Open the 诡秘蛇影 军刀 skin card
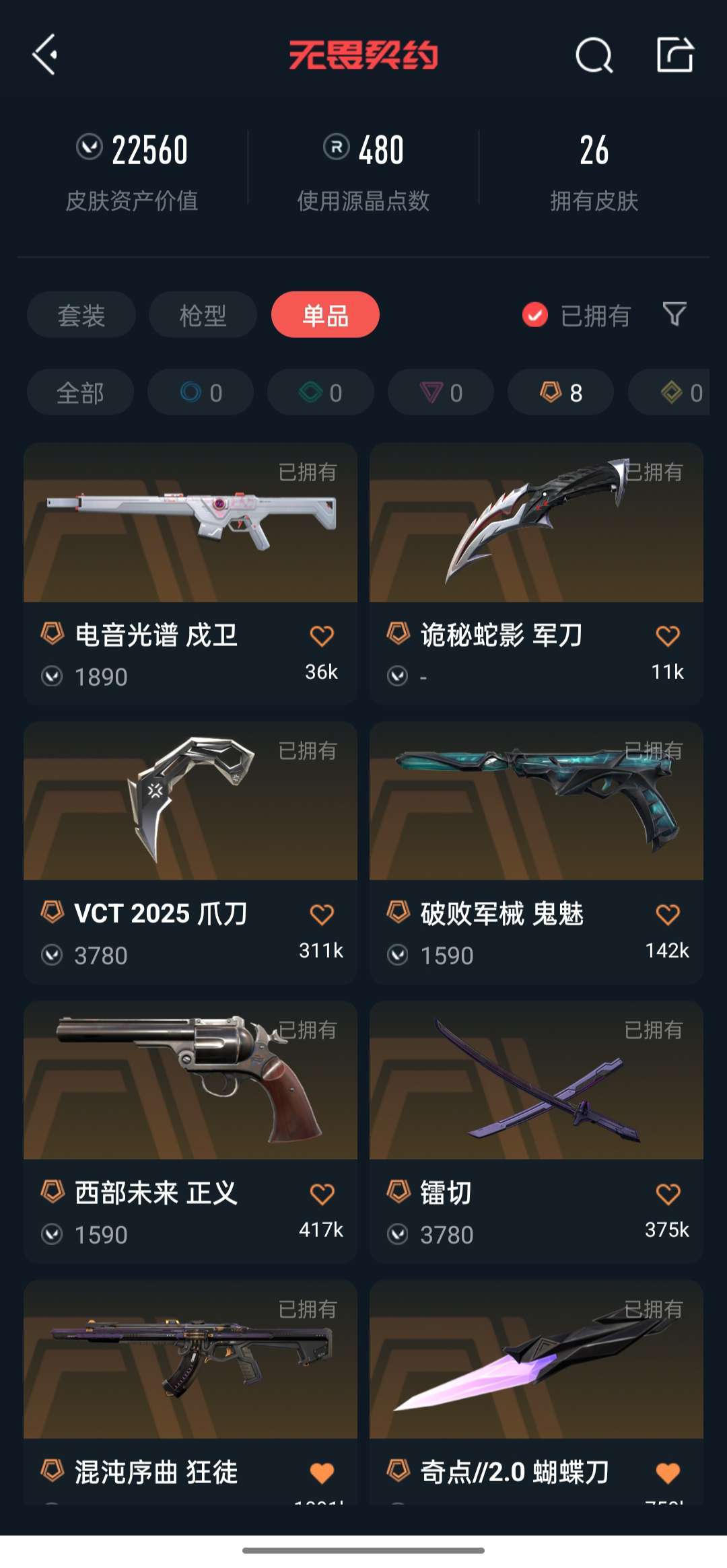The width and height of the screenshot is (727, 1568). (536, 573)
